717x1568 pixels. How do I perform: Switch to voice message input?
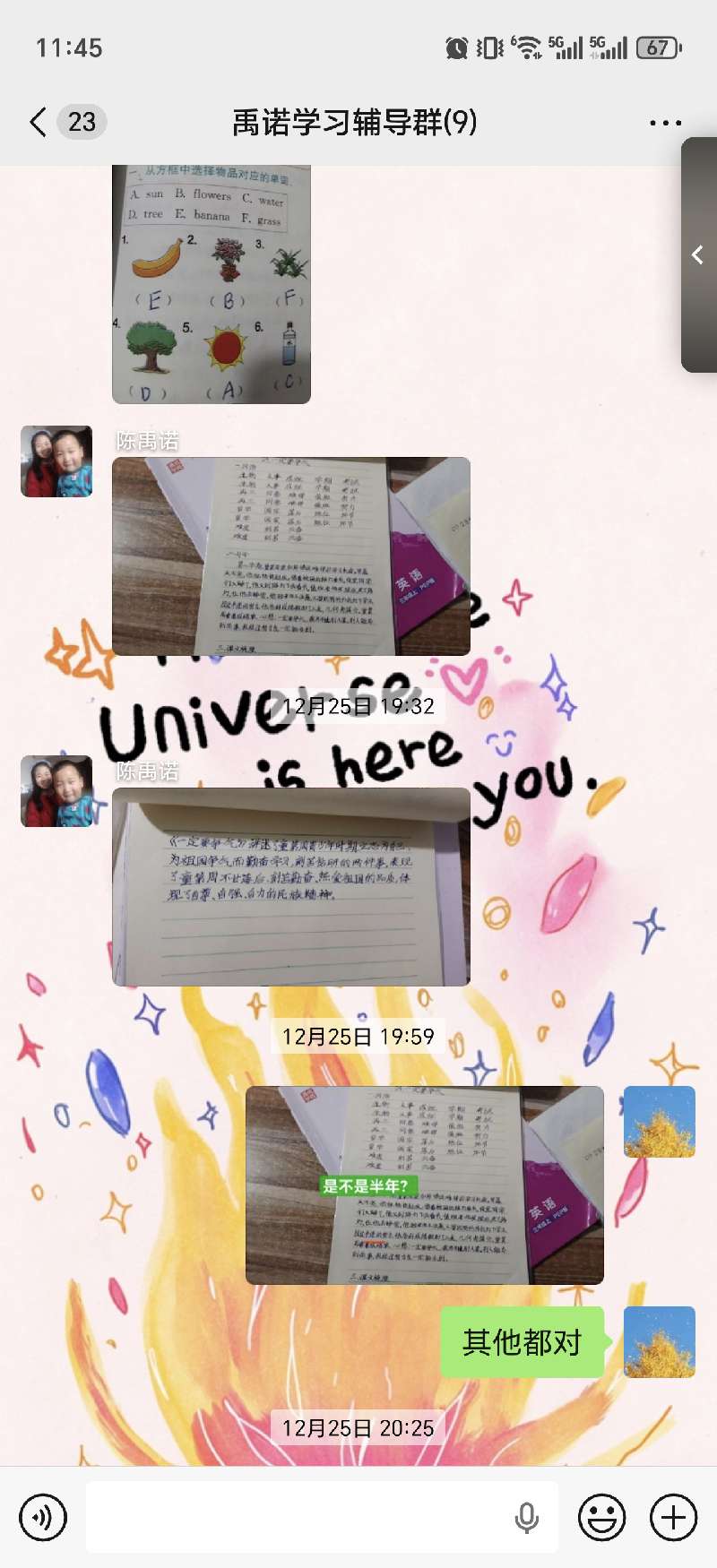43,1518
